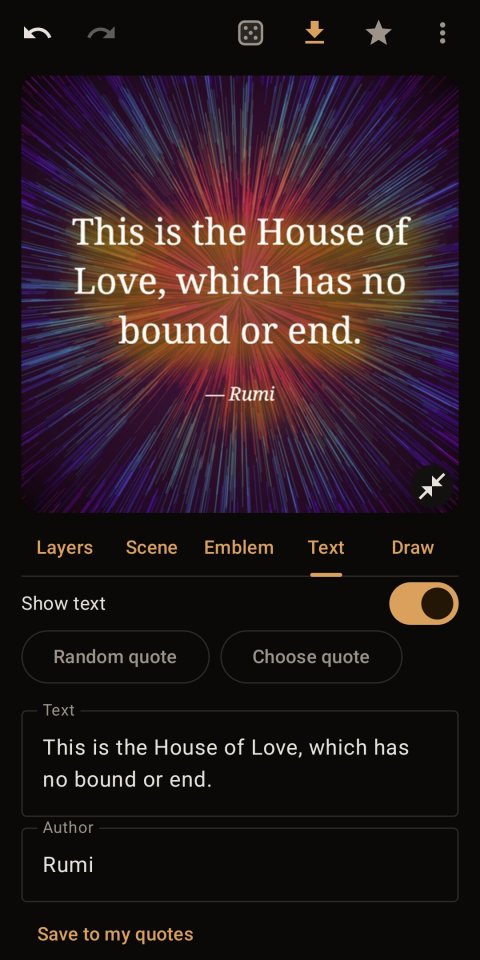This screenshot has height=960, width=480.
Task: Switch to the Scene tab
Action: click(x=151, y=547)
